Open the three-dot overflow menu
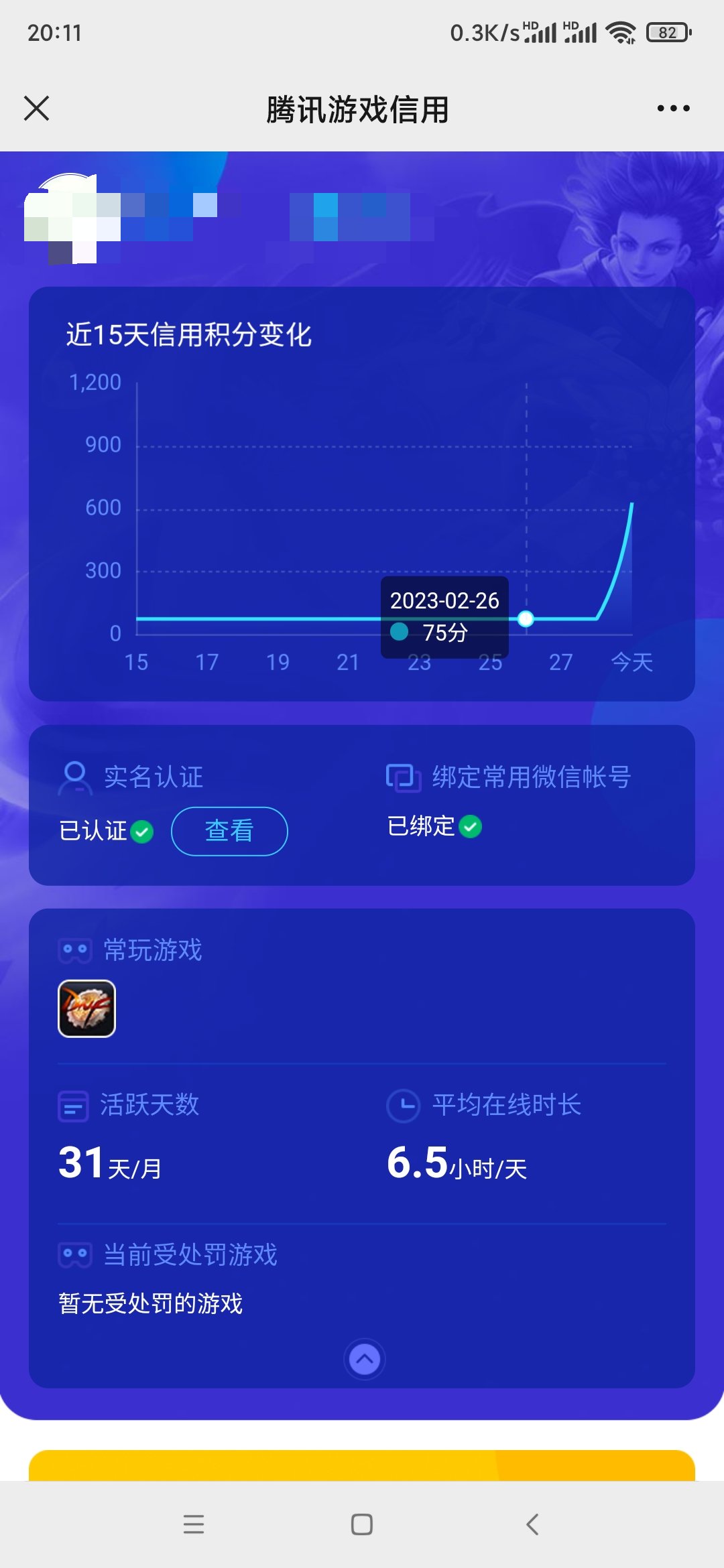724x1568 pixels. [673, 108]
